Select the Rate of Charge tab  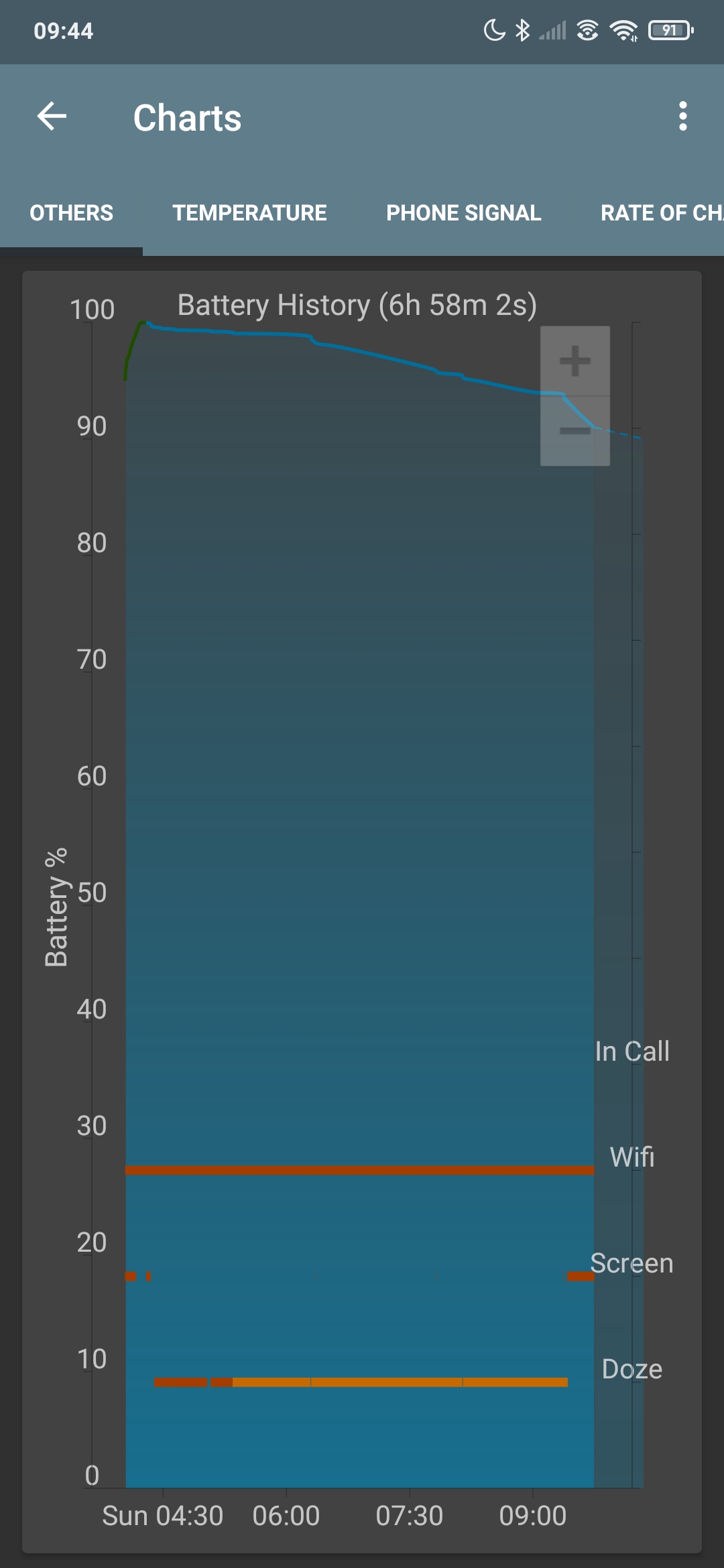click(x=662, y=212)
